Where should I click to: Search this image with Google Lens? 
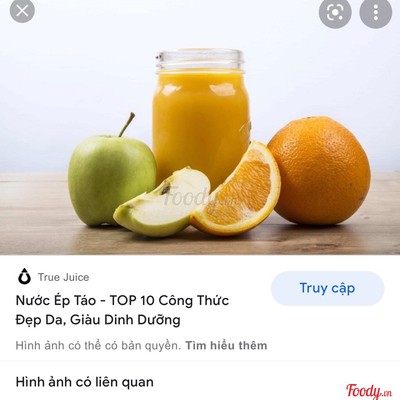[x=335, y=12]
